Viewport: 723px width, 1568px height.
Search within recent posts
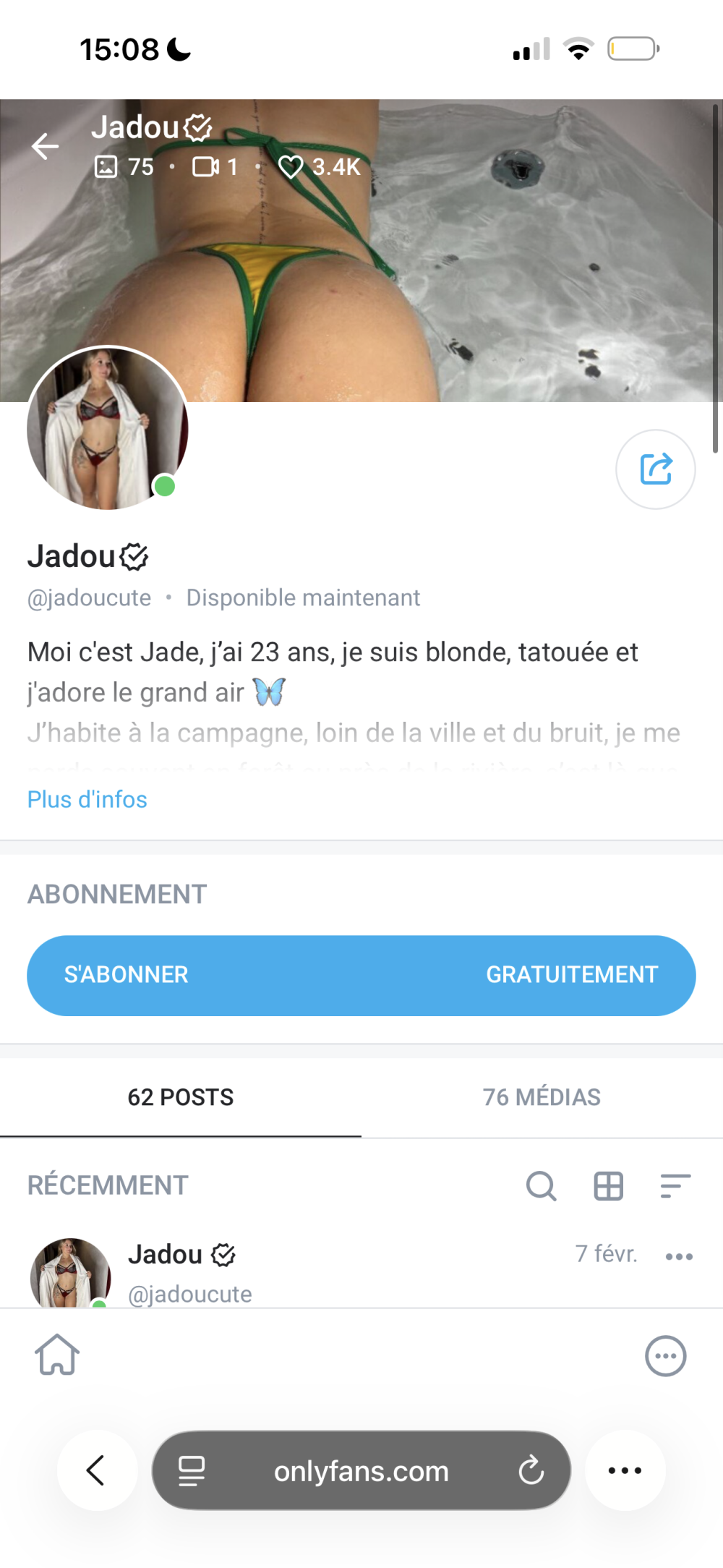pyautogui.click(x=541, y=1186)
